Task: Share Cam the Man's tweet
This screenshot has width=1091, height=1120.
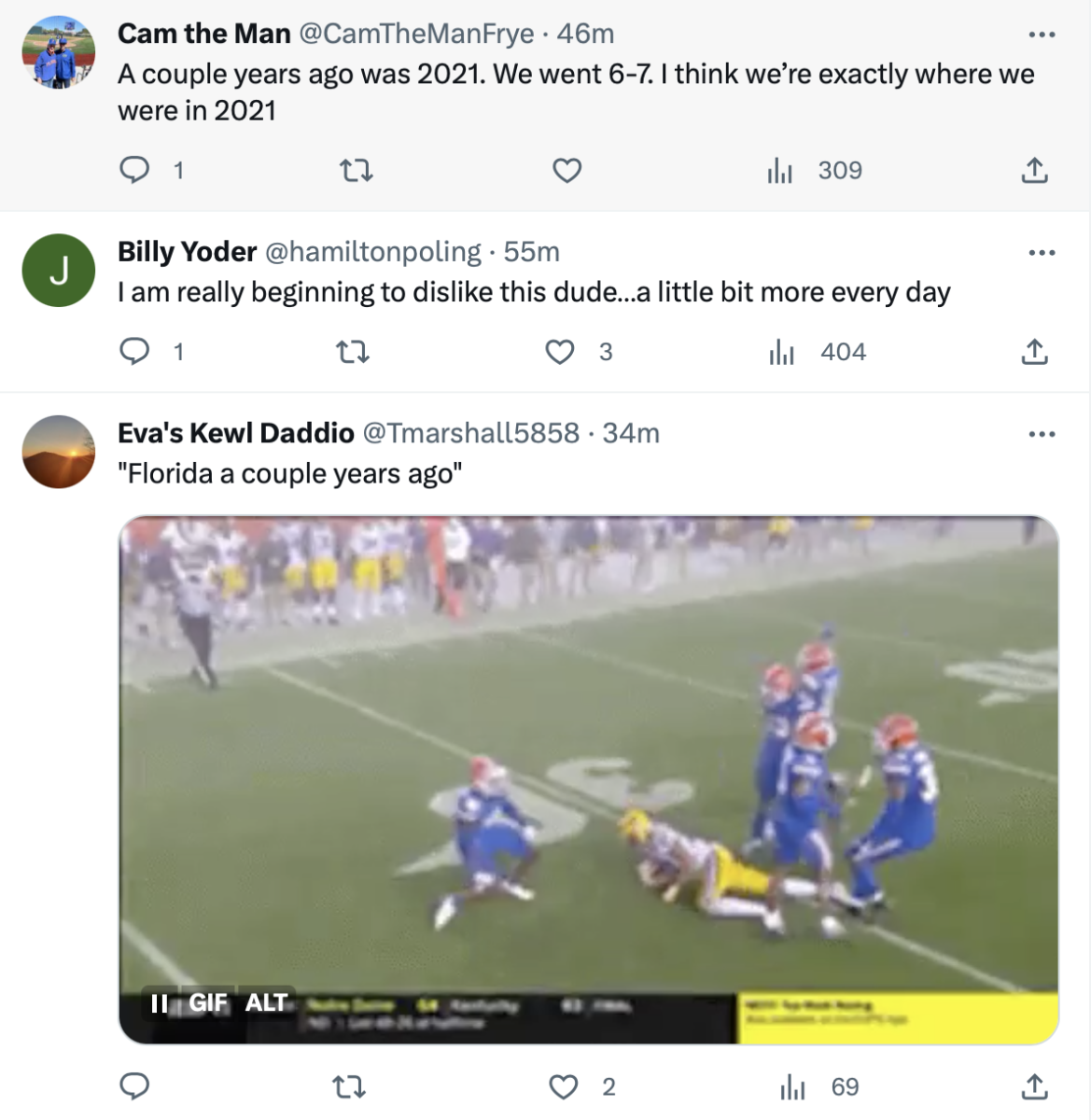Action: [1035, 170]
